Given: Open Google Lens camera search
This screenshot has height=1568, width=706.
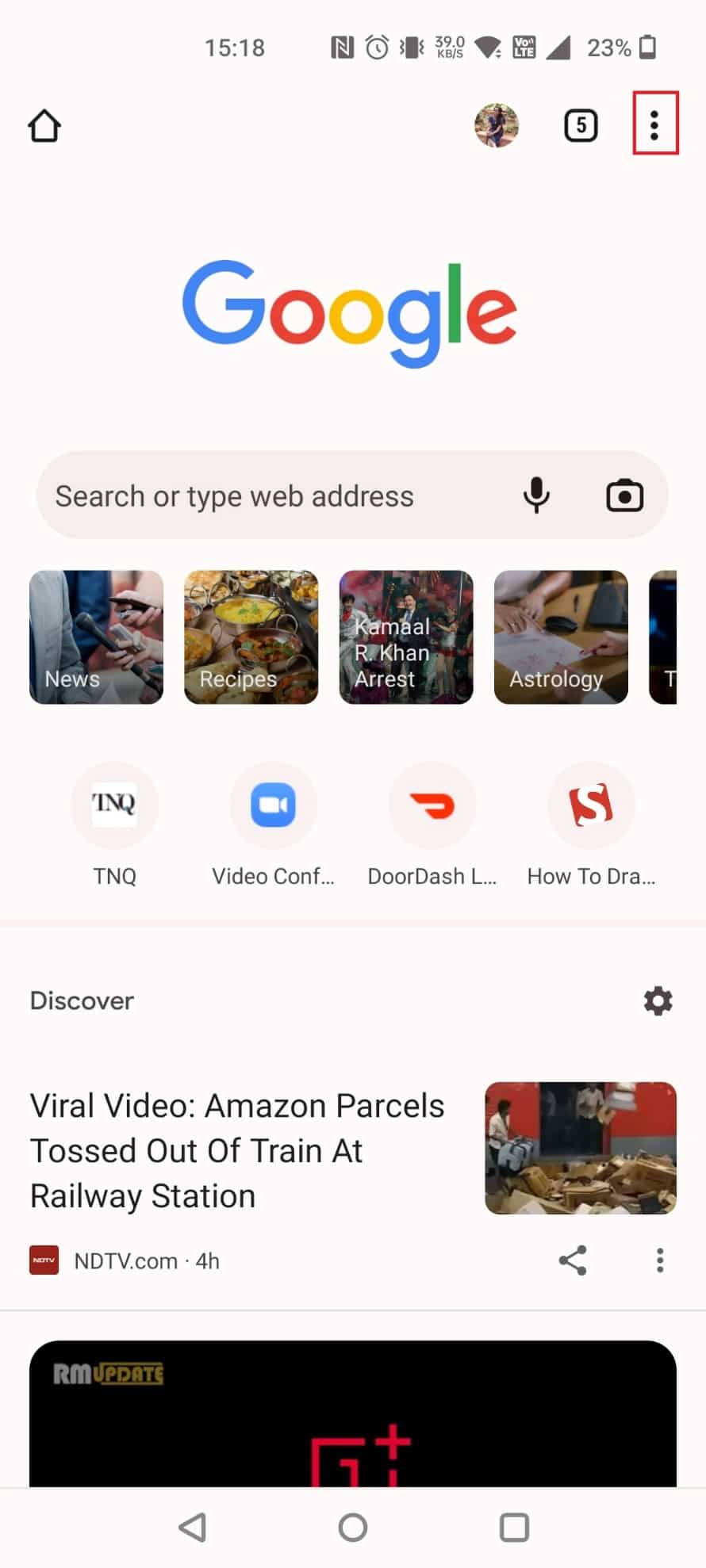Looking at the screenshot, I should coord(624,496).
